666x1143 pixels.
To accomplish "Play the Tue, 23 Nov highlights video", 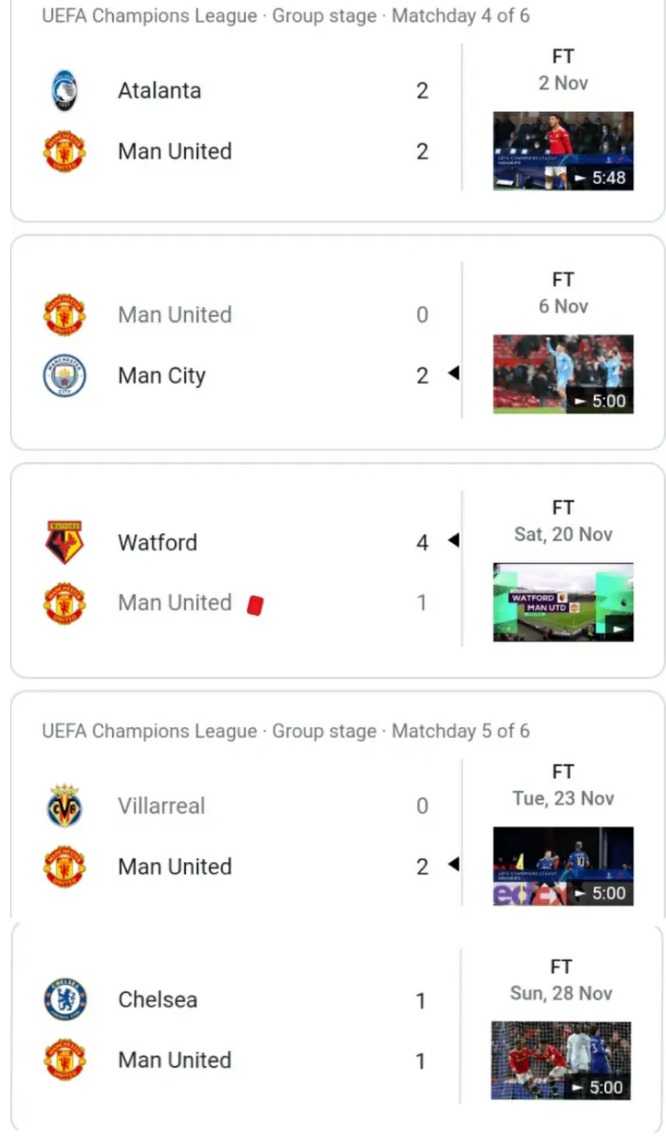I will pyautogui.click(x=563, y=866).
